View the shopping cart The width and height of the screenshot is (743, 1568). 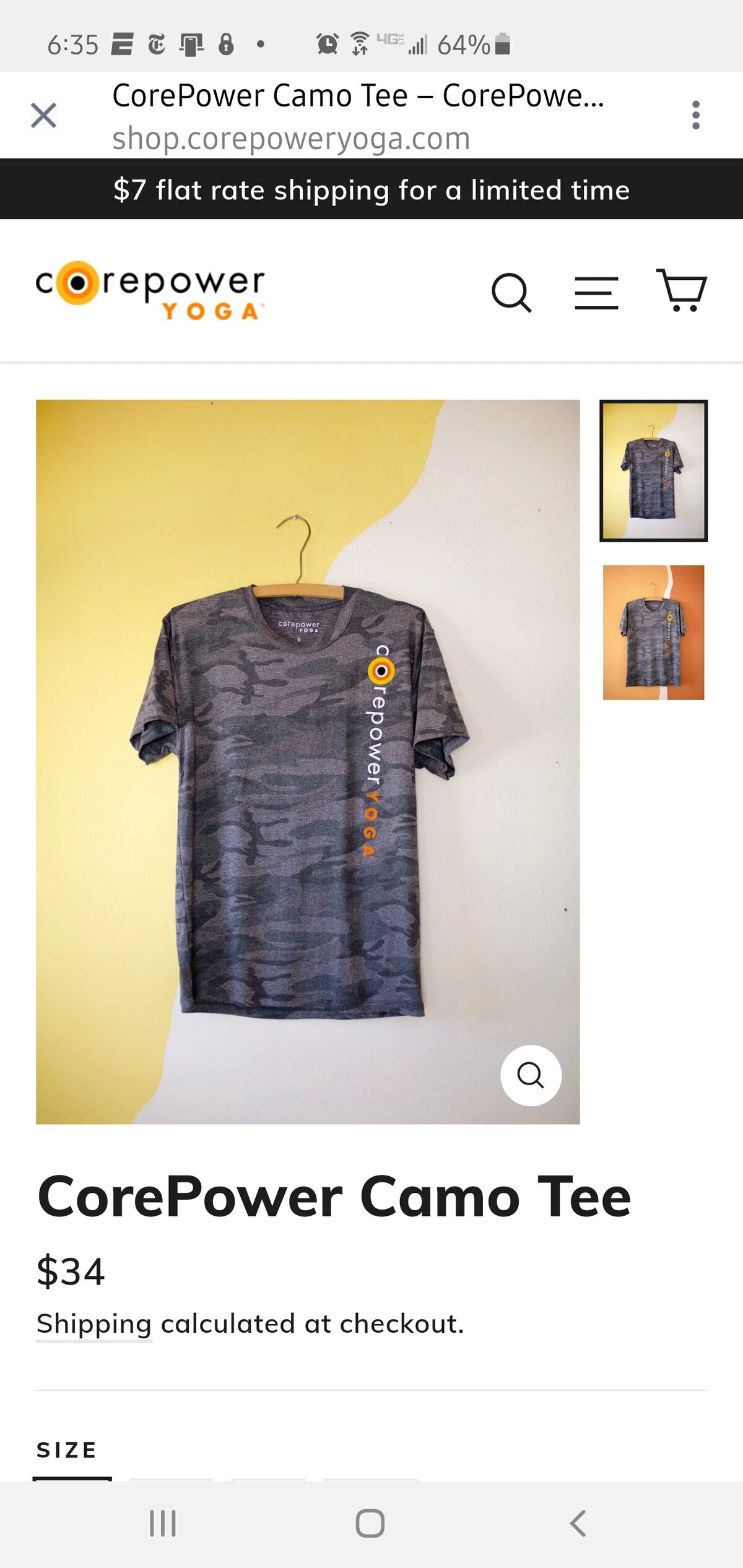click(681, 290)
